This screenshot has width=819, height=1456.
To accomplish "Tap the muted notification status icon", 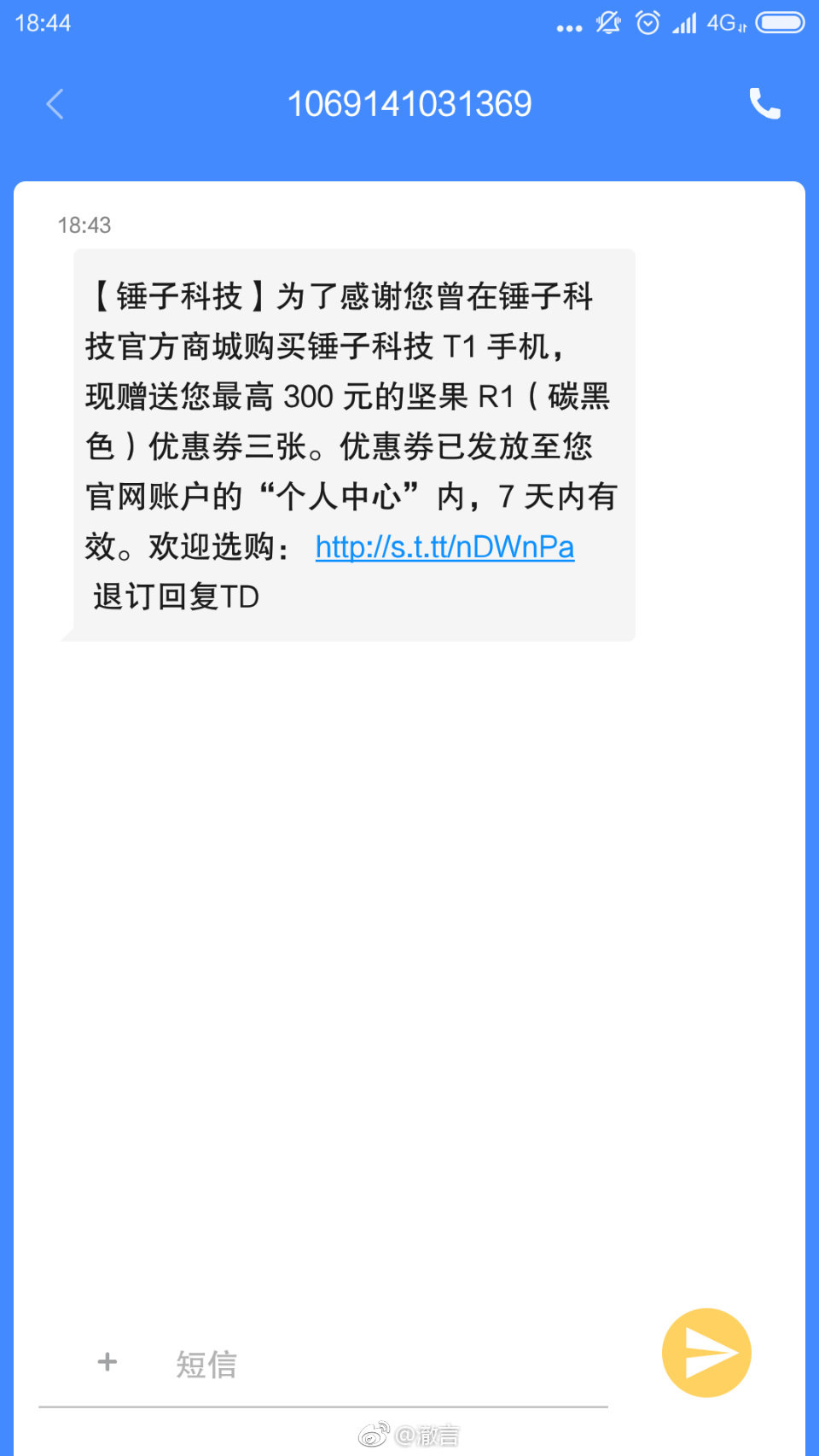I will coord(607,23).
